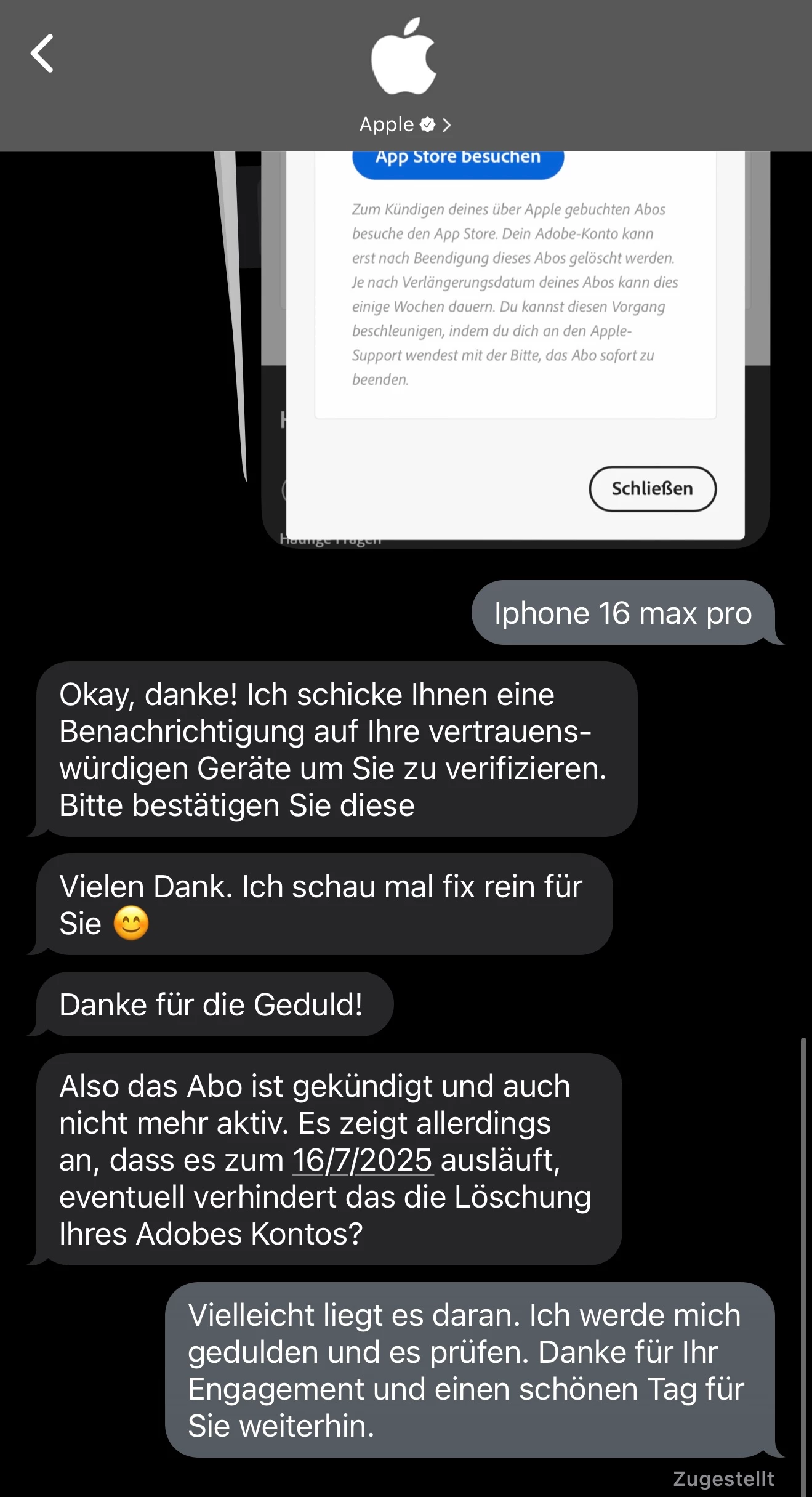
Task: Open the Apple business chat details
Action: (404, 124)
